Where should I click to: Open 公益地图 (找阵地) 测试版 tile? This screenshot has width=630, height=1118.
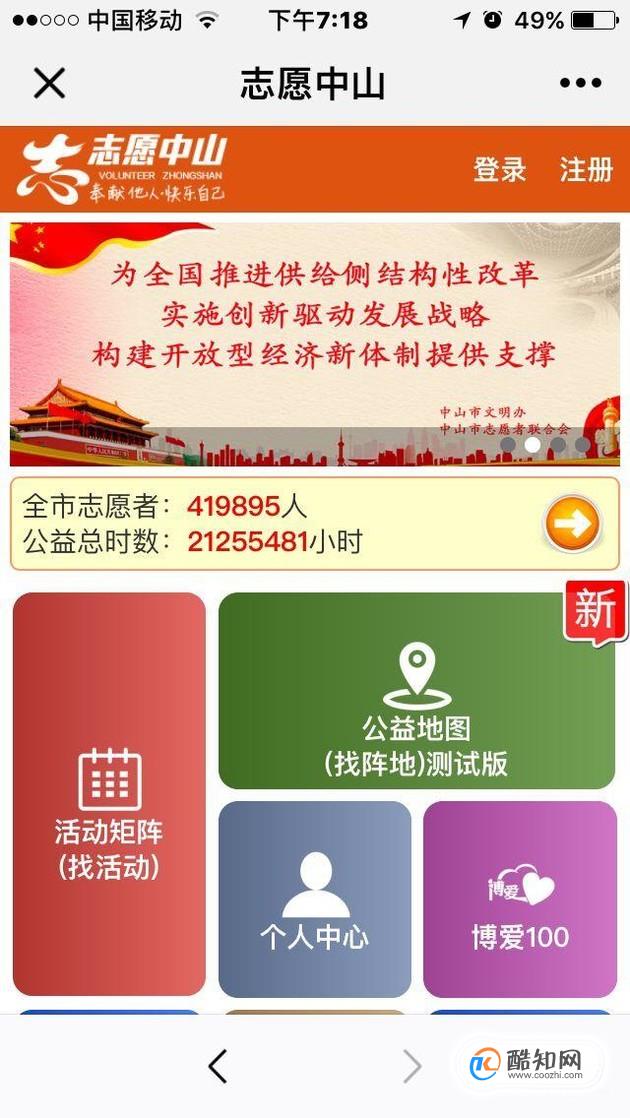(x=416, y=690)
